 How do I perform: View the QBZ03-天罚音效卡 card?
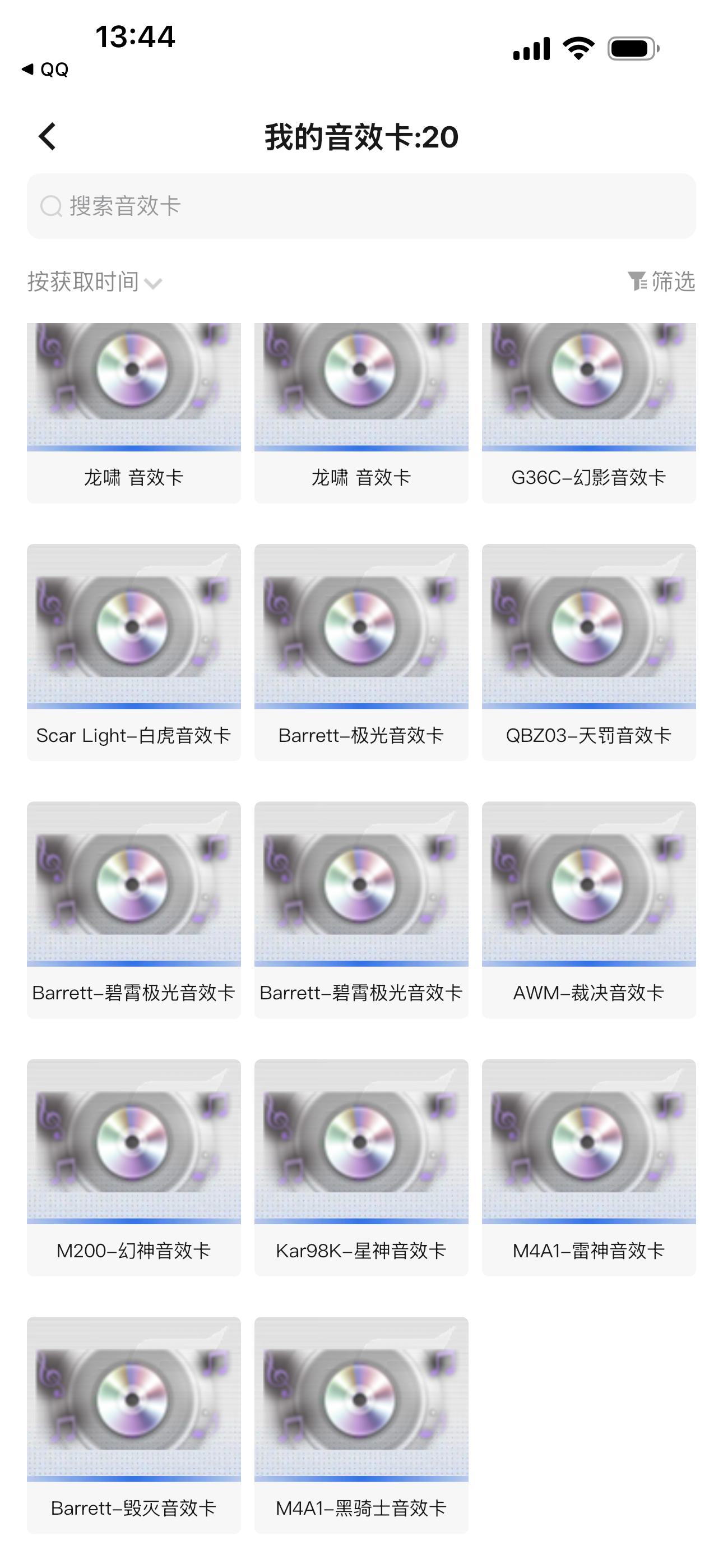(x=589, y=652)
